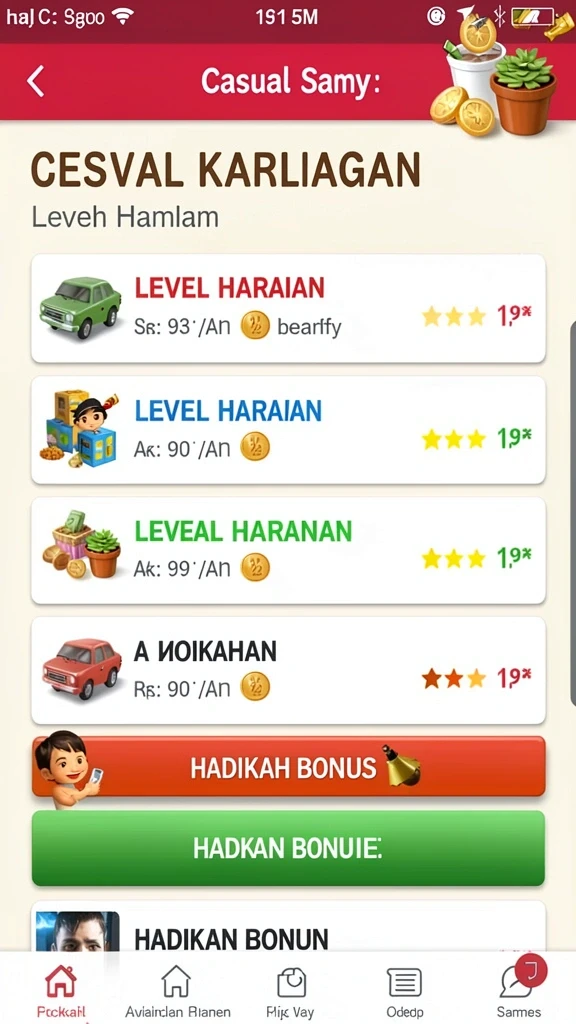Tap the green HADKAN BONUIE button
Screen dimensions: 576x1024
288,848
